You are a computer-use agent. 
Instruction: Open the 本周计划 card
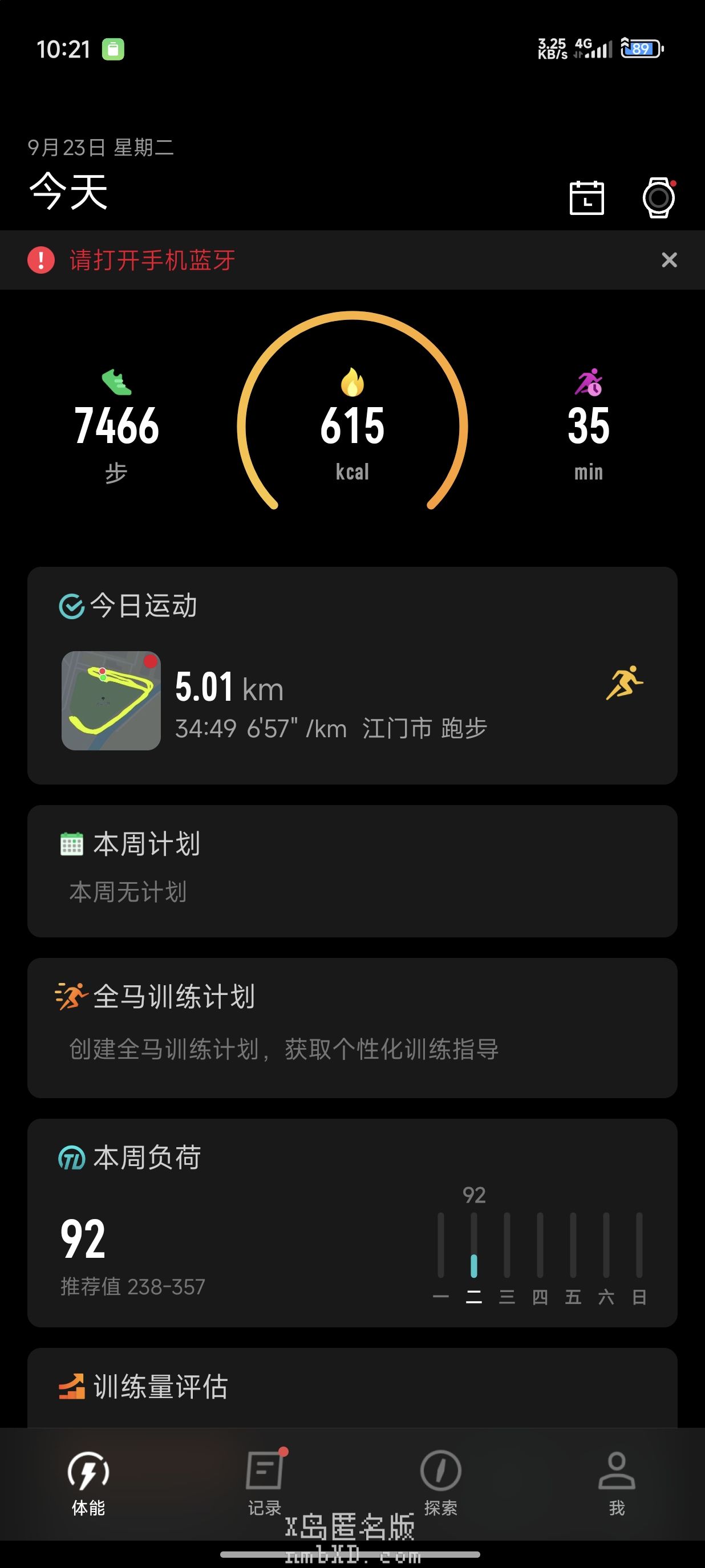click(352, 871)
